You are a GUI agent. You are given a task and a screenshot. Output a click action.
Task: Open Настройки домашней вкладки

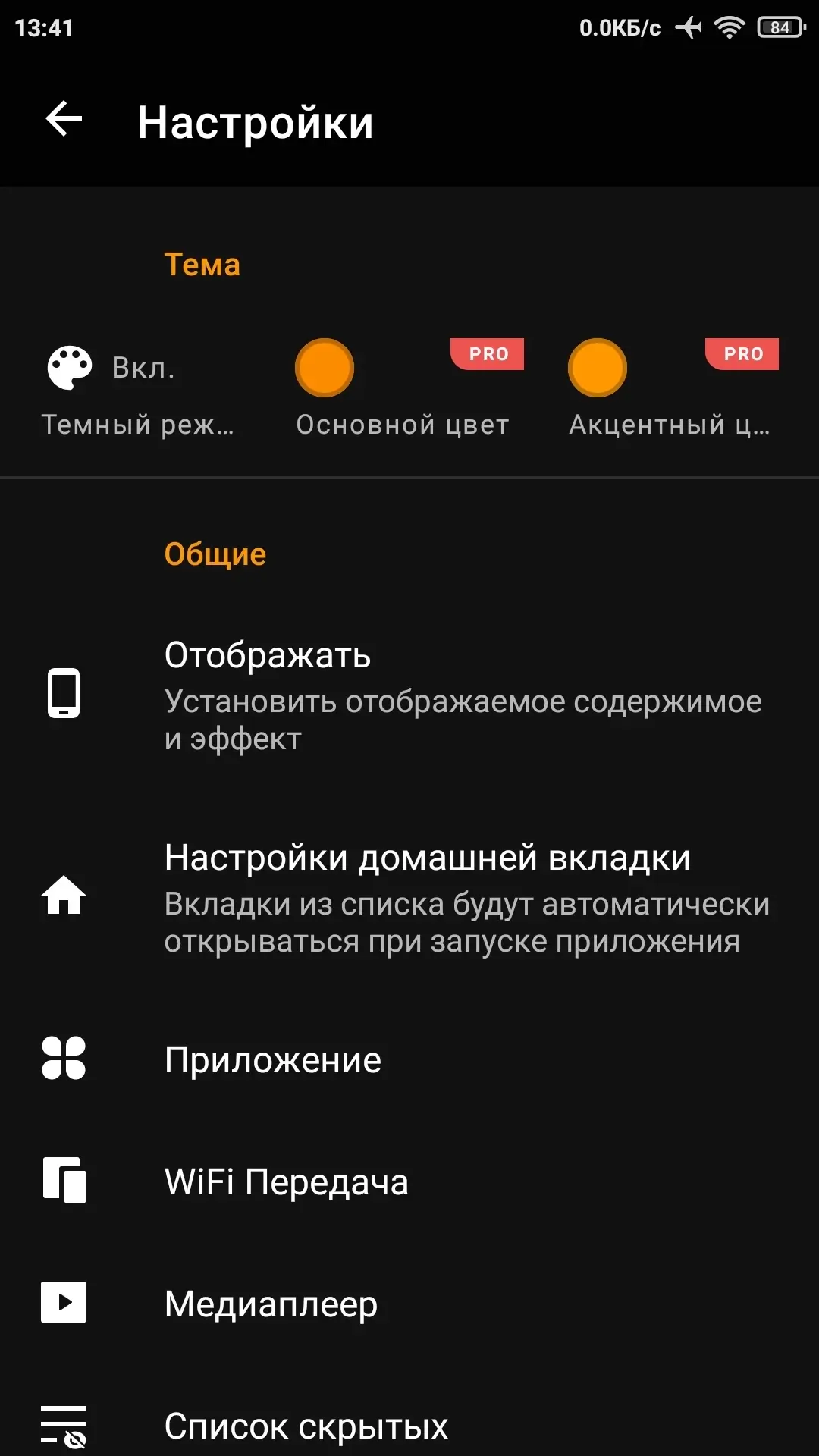coord(409,896)
